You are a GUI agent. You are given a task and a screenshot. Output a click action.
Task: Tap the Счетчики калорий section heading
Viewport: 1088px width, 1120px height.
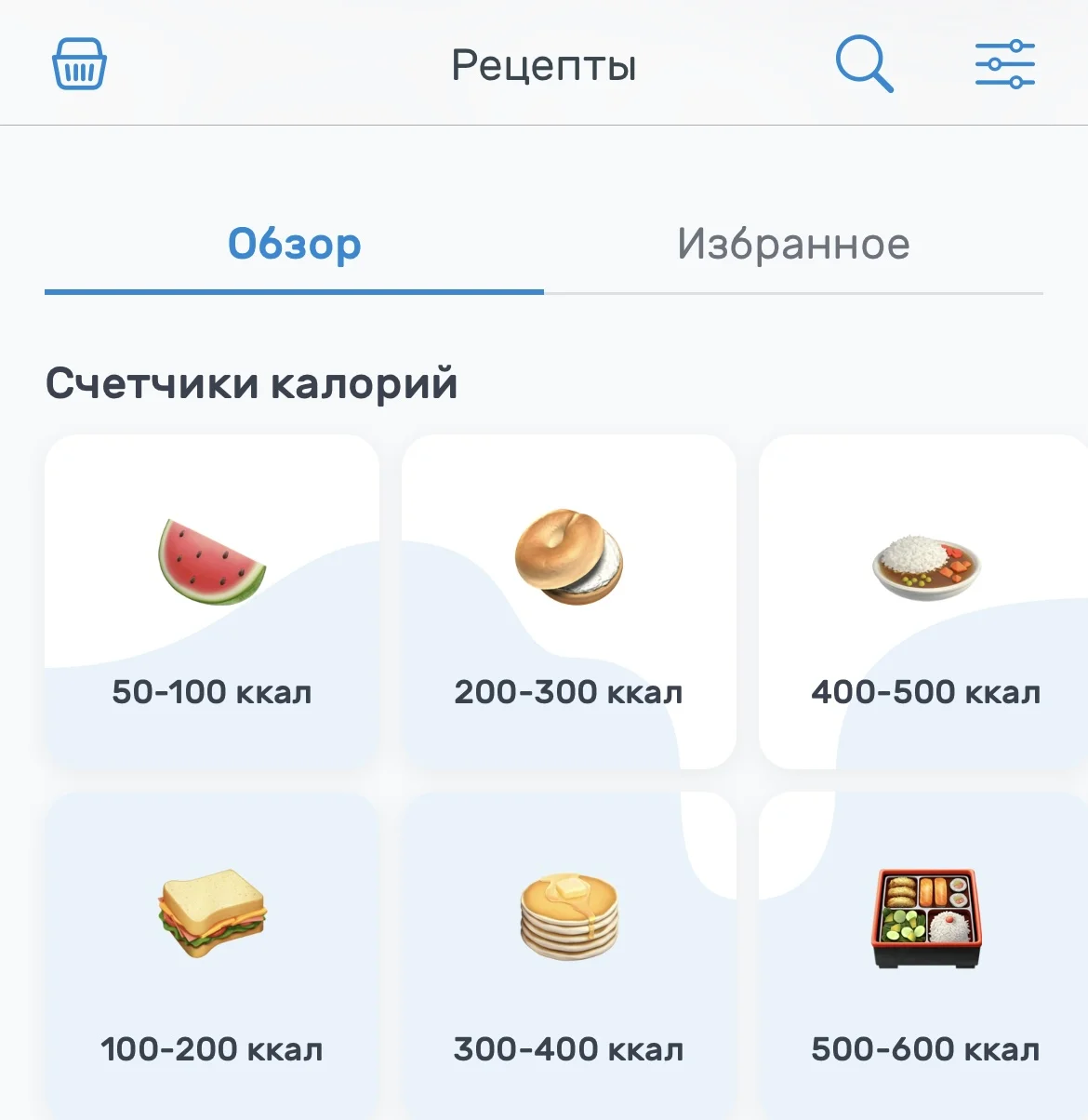(x=252, y=380)
